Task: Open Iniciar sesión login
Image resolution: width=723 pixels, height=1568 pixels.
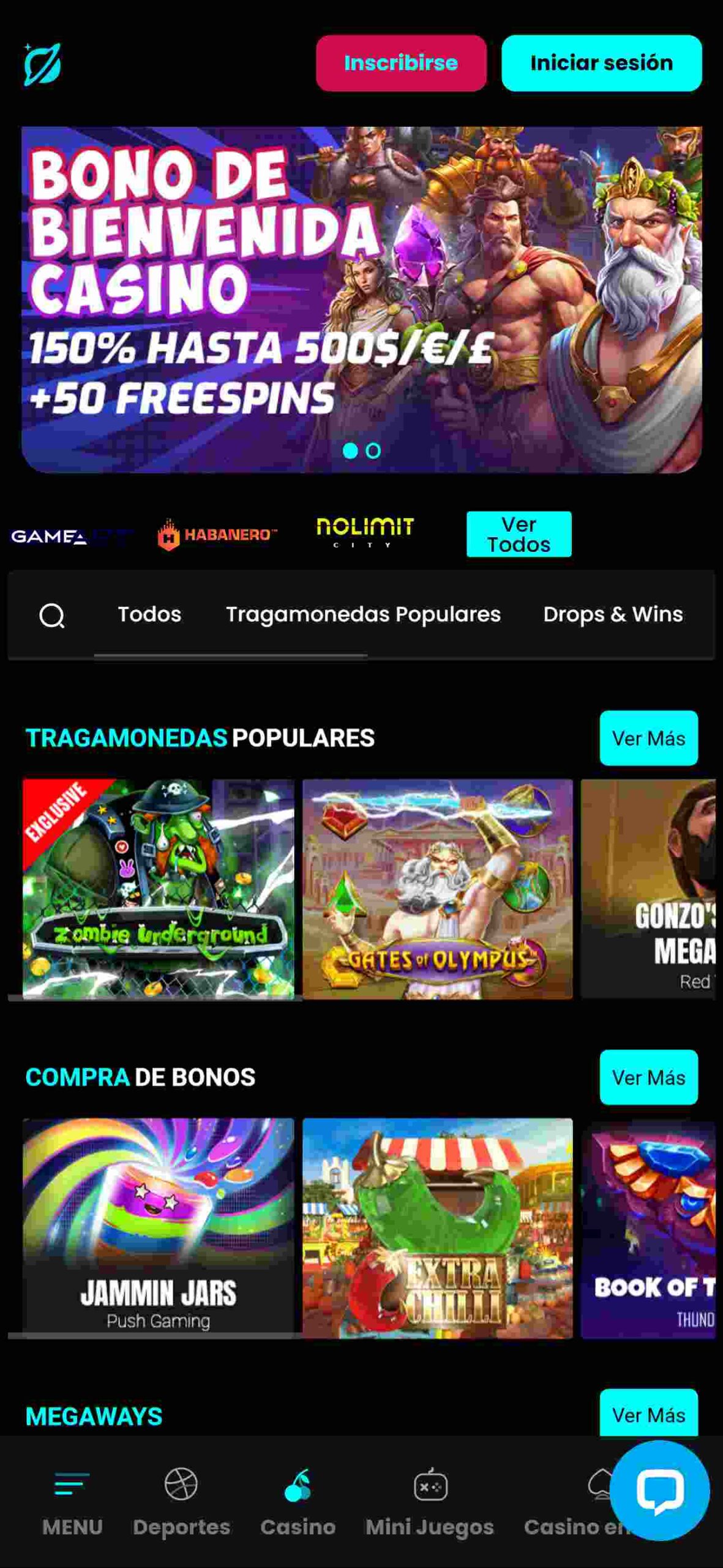Action: coord(601,63)
